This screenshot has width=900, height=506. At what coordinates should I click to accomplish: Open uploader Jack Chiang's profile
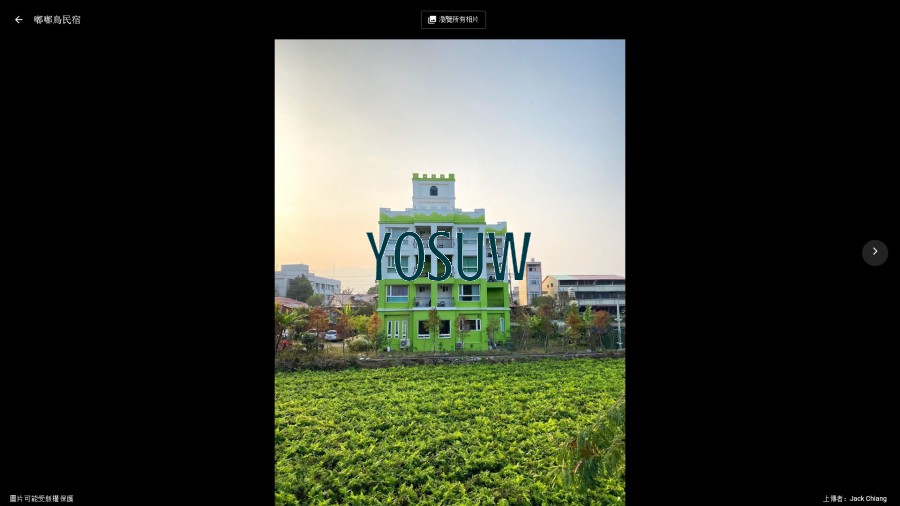867,498
